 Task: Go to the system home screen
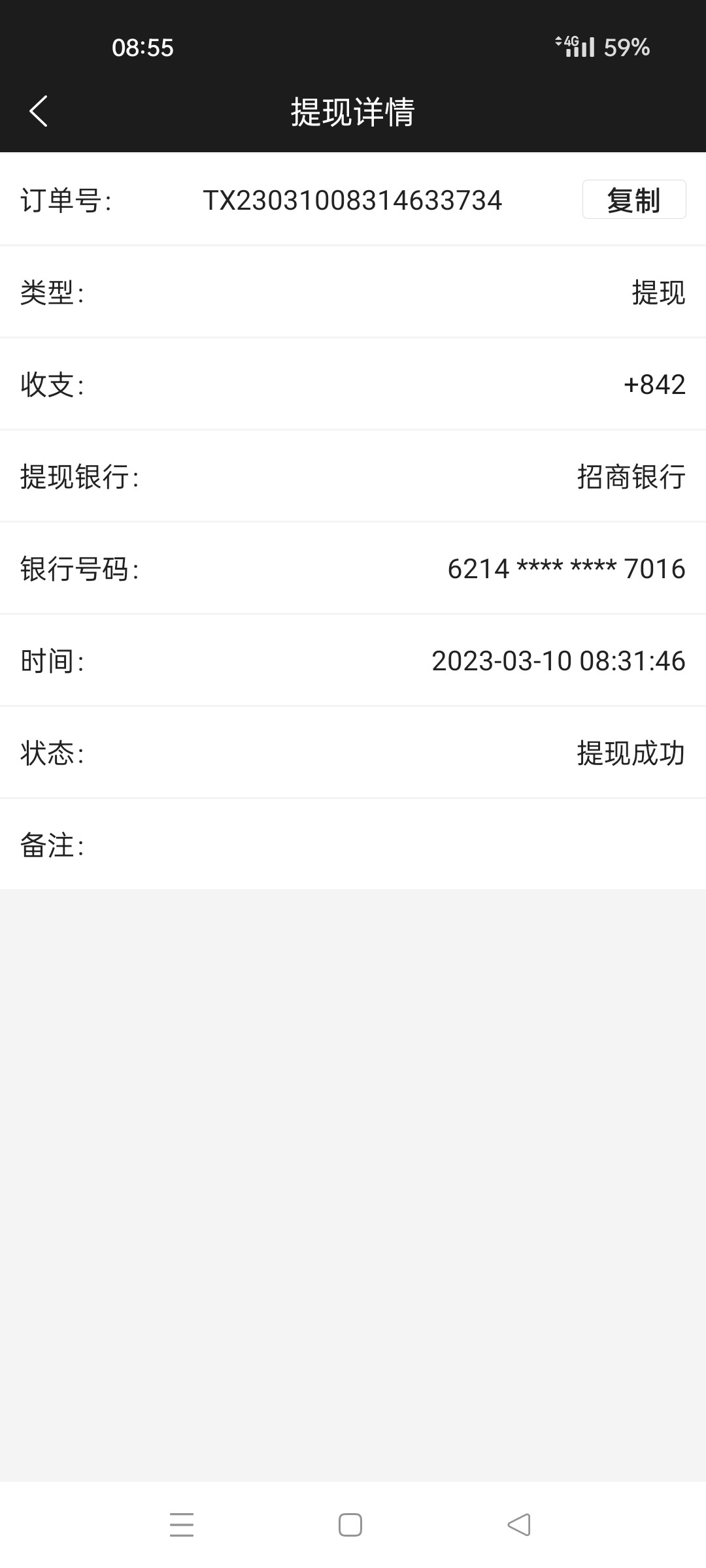coord(350,1525)
